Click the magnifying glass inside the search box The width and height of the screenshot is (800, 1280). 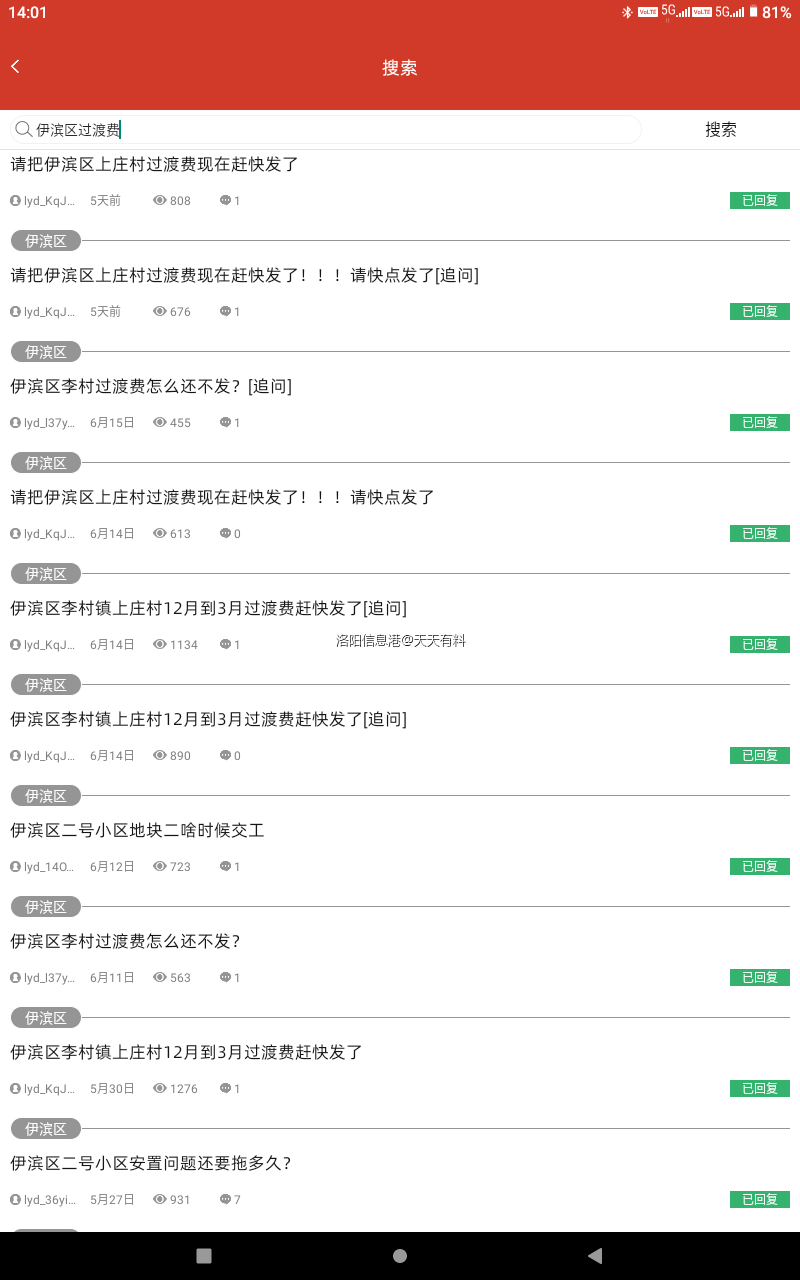coord(22,129)
